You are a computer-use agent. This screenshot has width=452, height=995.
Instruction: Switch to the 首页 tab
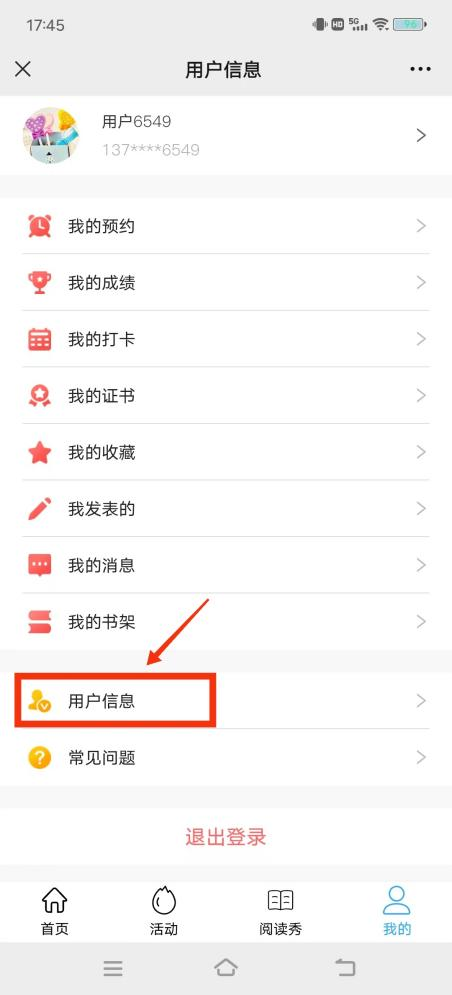55,912
